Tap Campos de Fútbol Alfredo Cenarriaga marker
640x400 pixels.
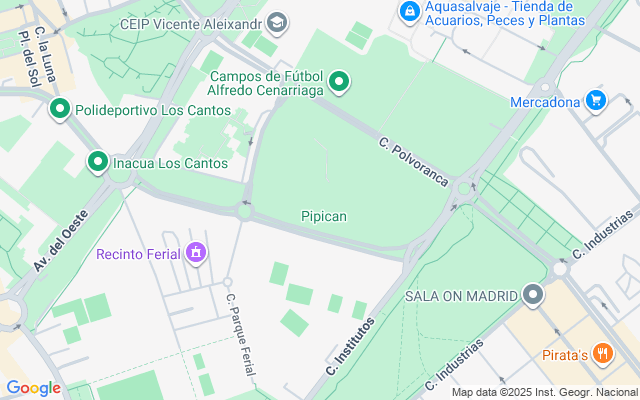(x=339, y=82)
